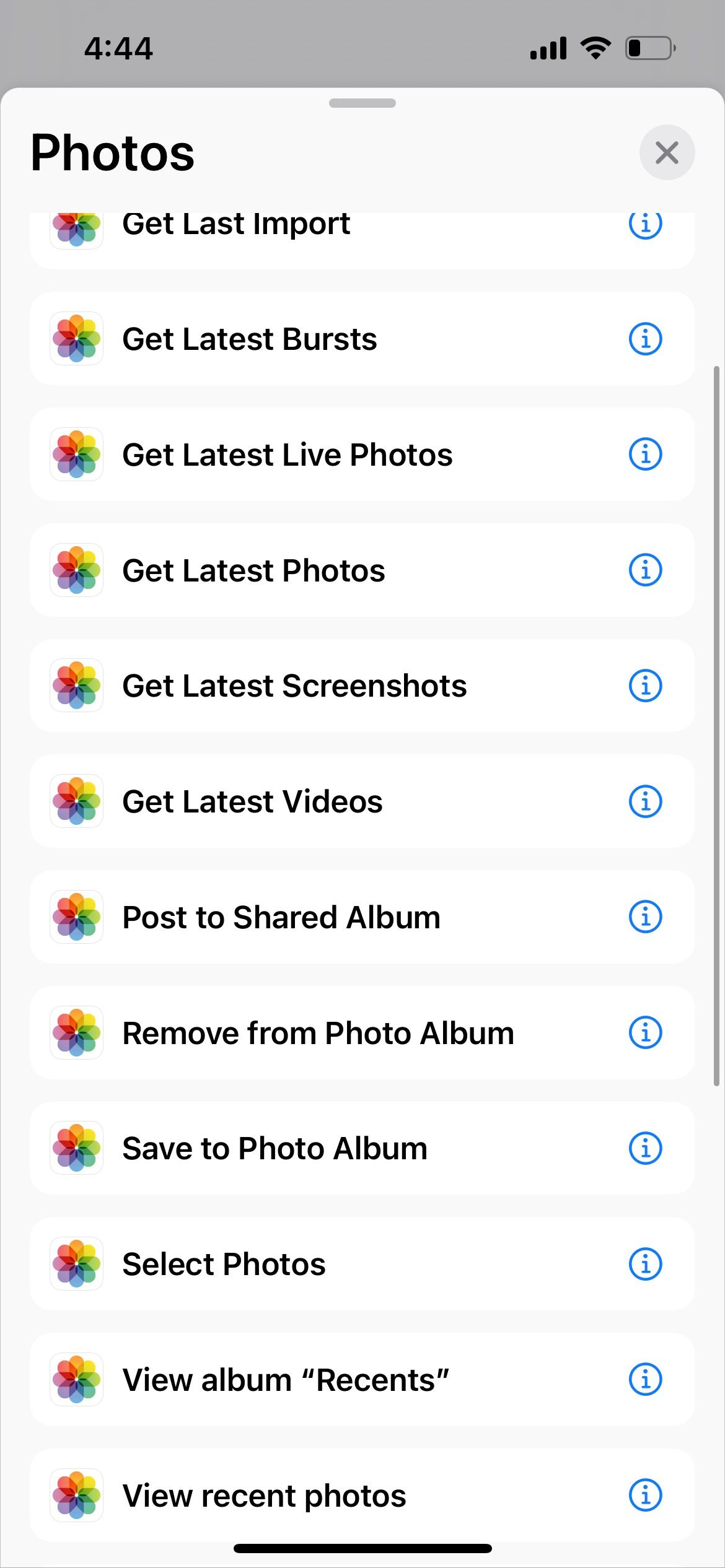Close the Photos actions sheet
Image resolution: width=725 pixels, height=1568 pixels.
(x=667, y=152)
